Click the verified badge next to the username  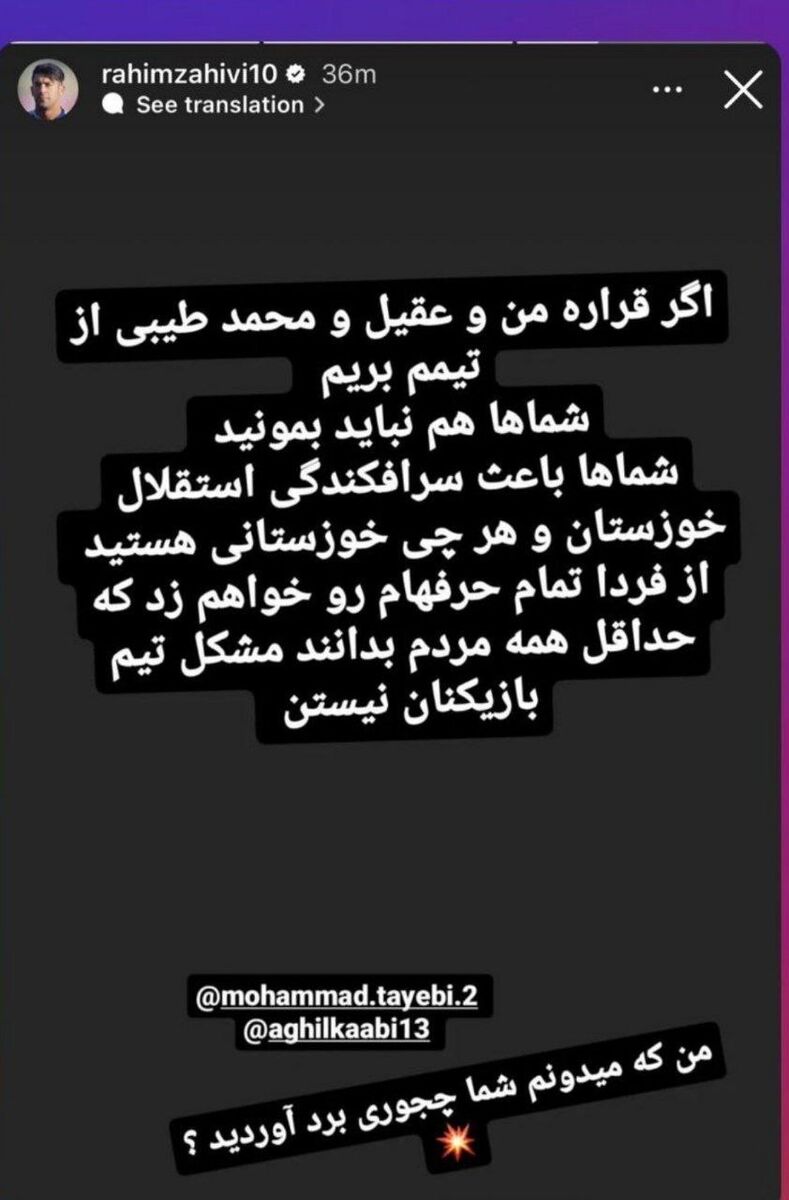(x=295, y=72)
